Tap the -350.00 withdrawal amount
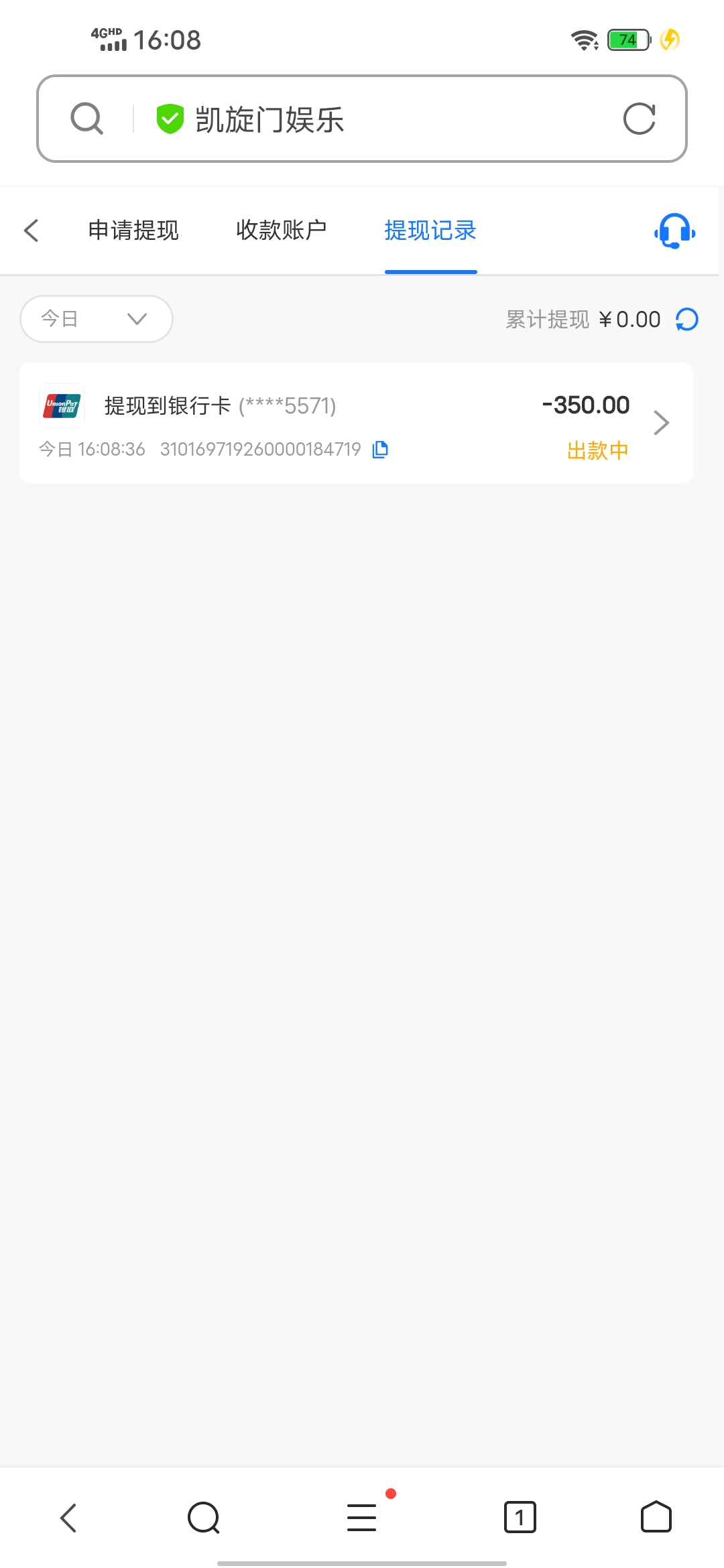724x1568 pixels. click(585, 405)
